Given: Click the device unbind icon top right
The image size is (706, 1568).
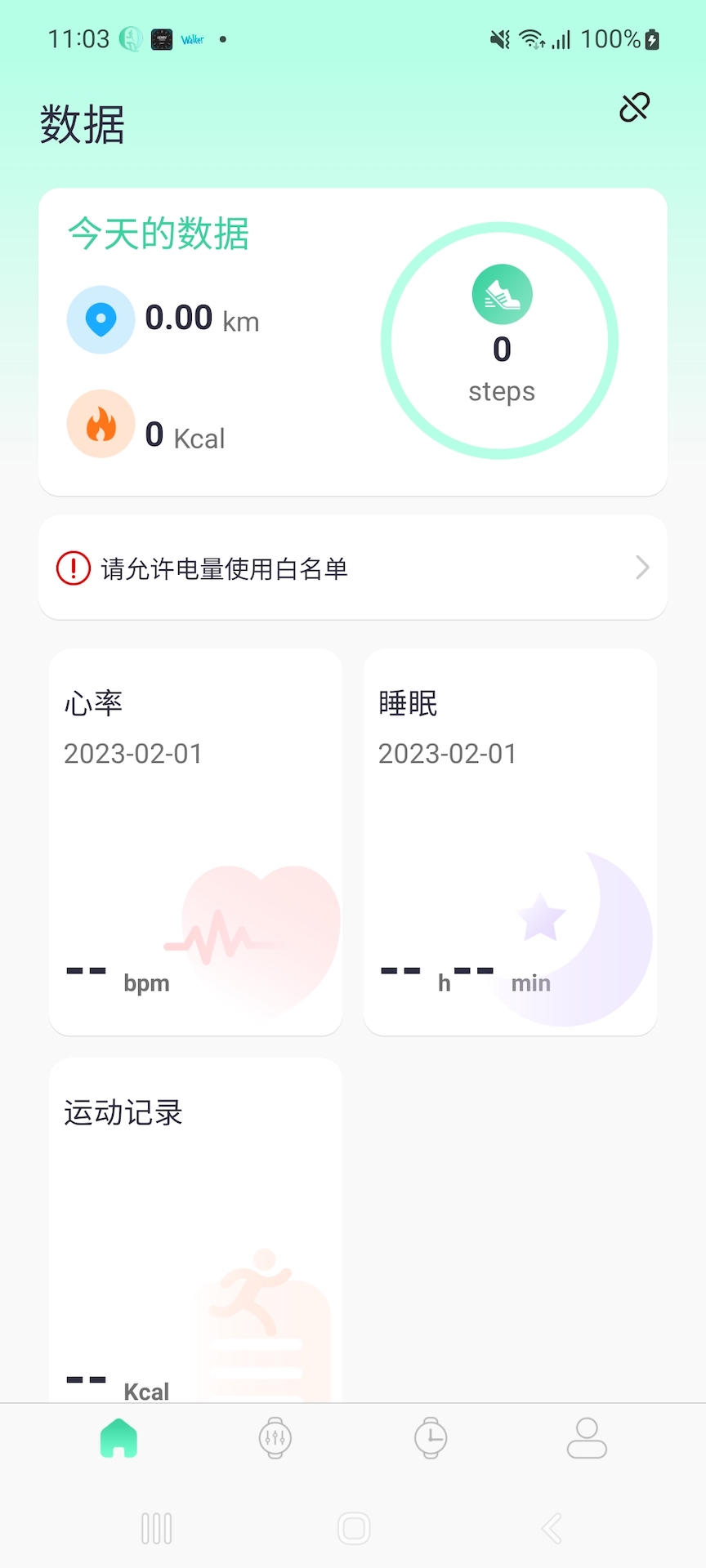Looking at the screenshot, I should pyautogui.click(x=633, y=107).
